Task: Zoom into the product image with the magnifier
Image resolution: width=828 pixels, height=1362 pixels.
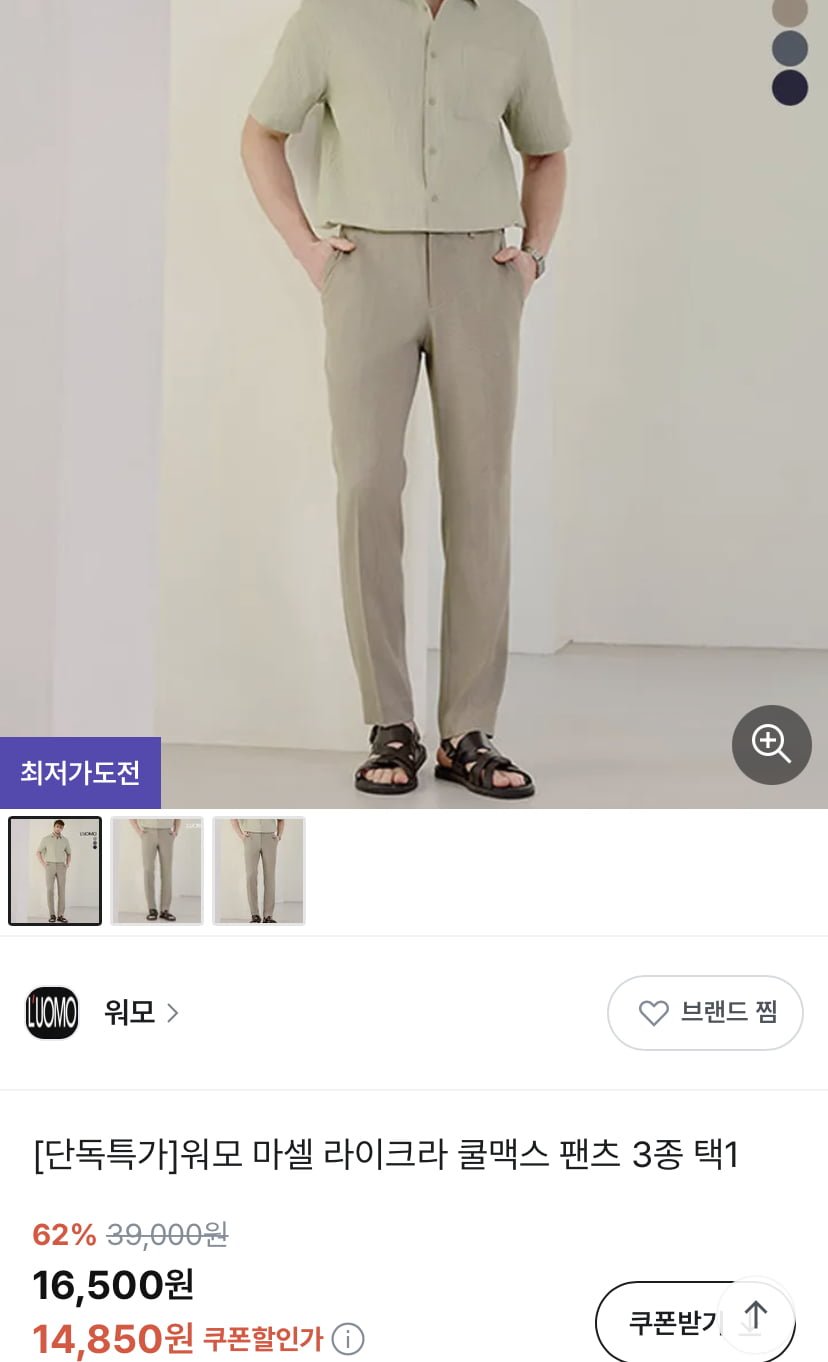Action: tap(771, 745)
